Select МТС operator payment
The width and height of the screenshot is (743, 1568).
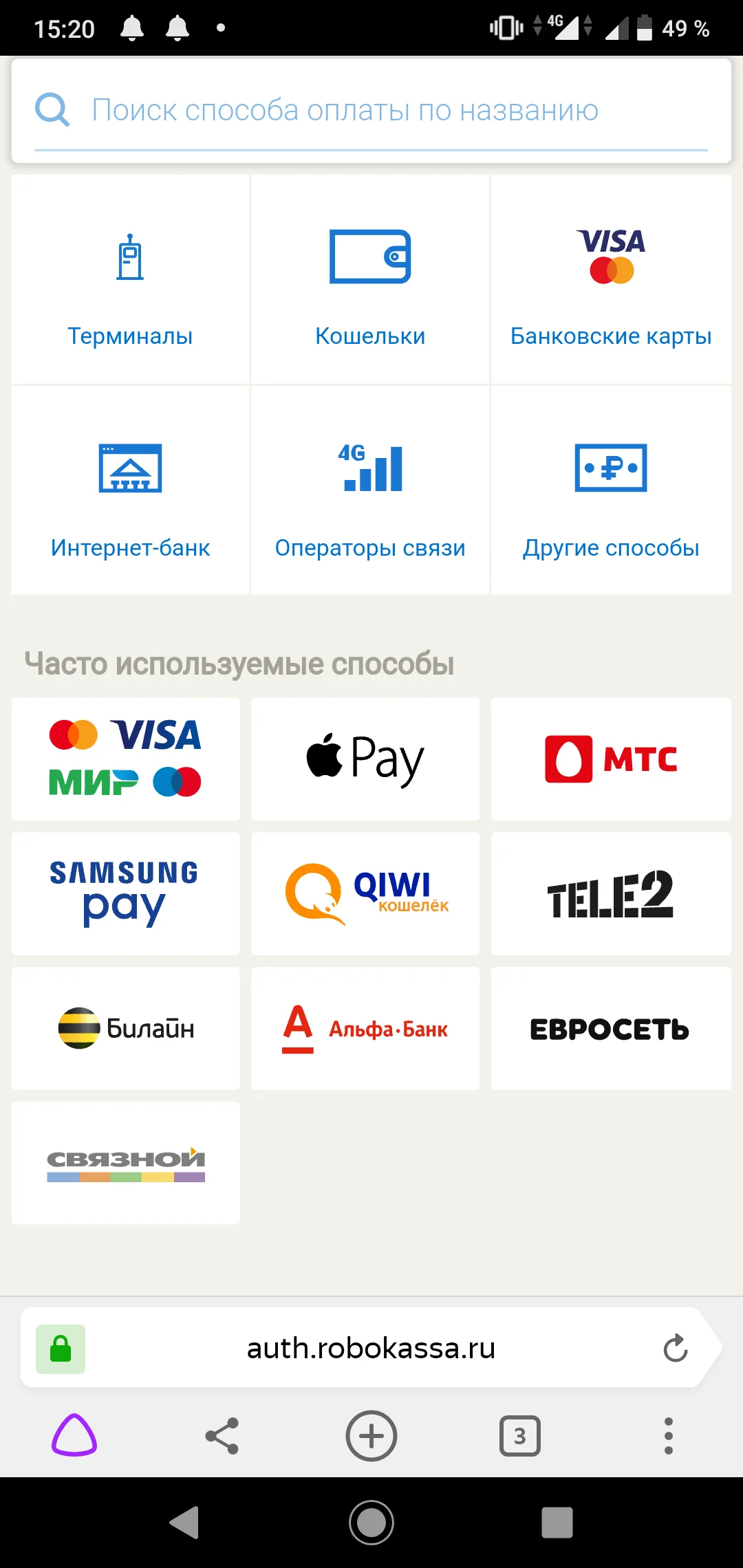[611, 759]
